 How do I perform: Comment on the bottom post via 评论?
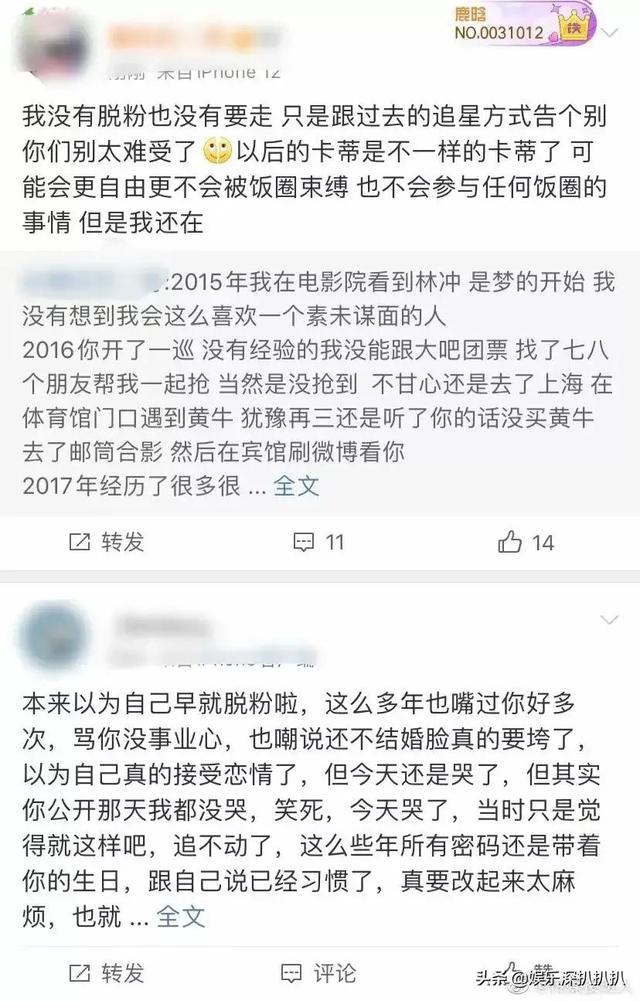(319, 971)
